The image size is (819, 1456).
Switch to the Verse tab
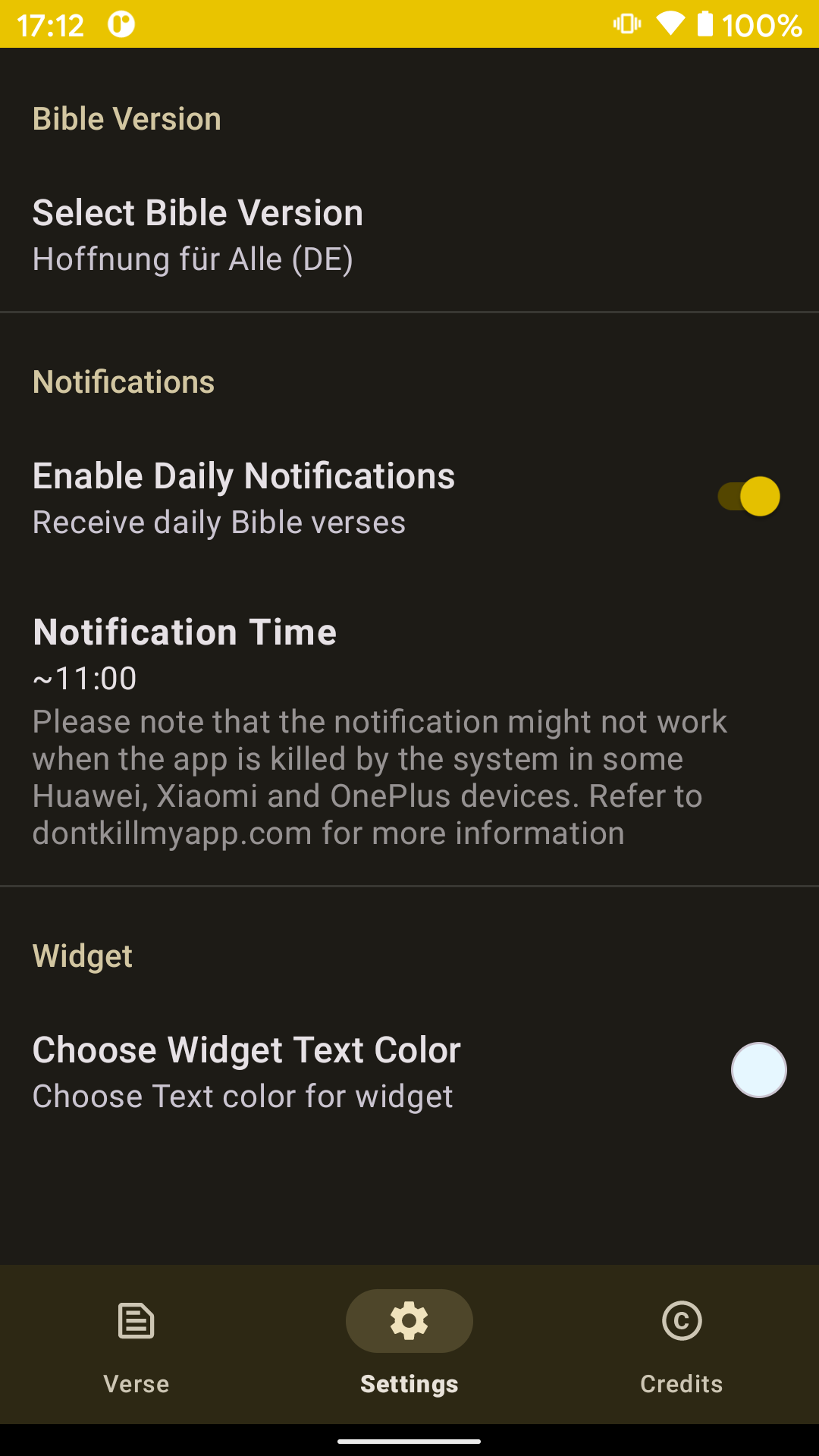tap(136, 1344)
